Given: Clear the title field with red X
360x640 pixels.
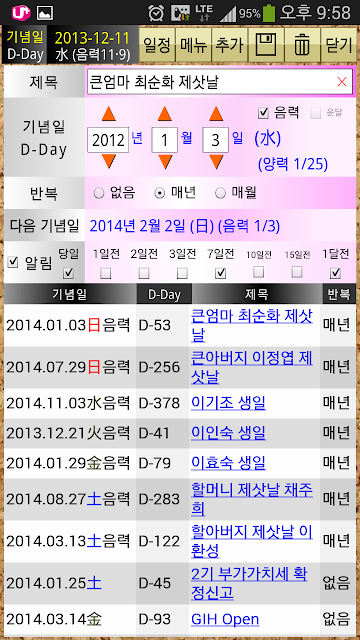Looking at the screenshot, I should click(342, 82).
